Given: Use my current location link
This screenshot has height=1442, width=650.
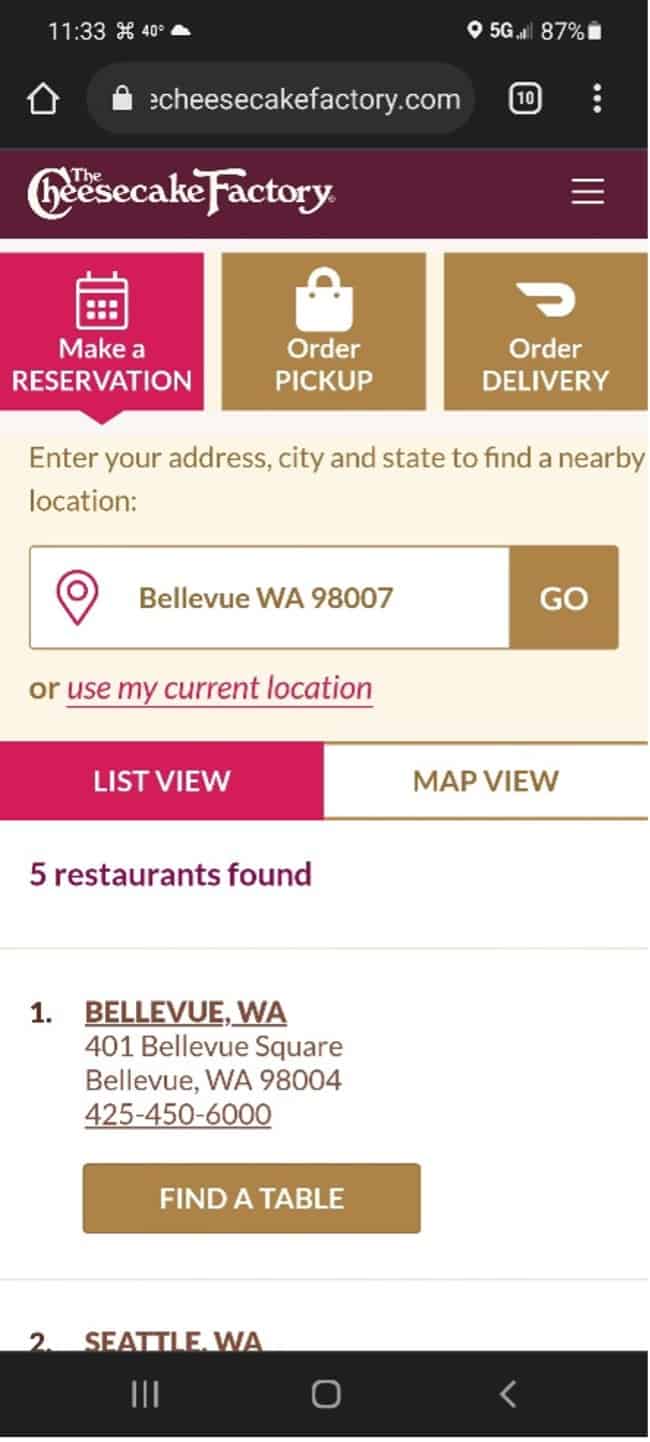Looking at the screenshot, I should 219,689.
